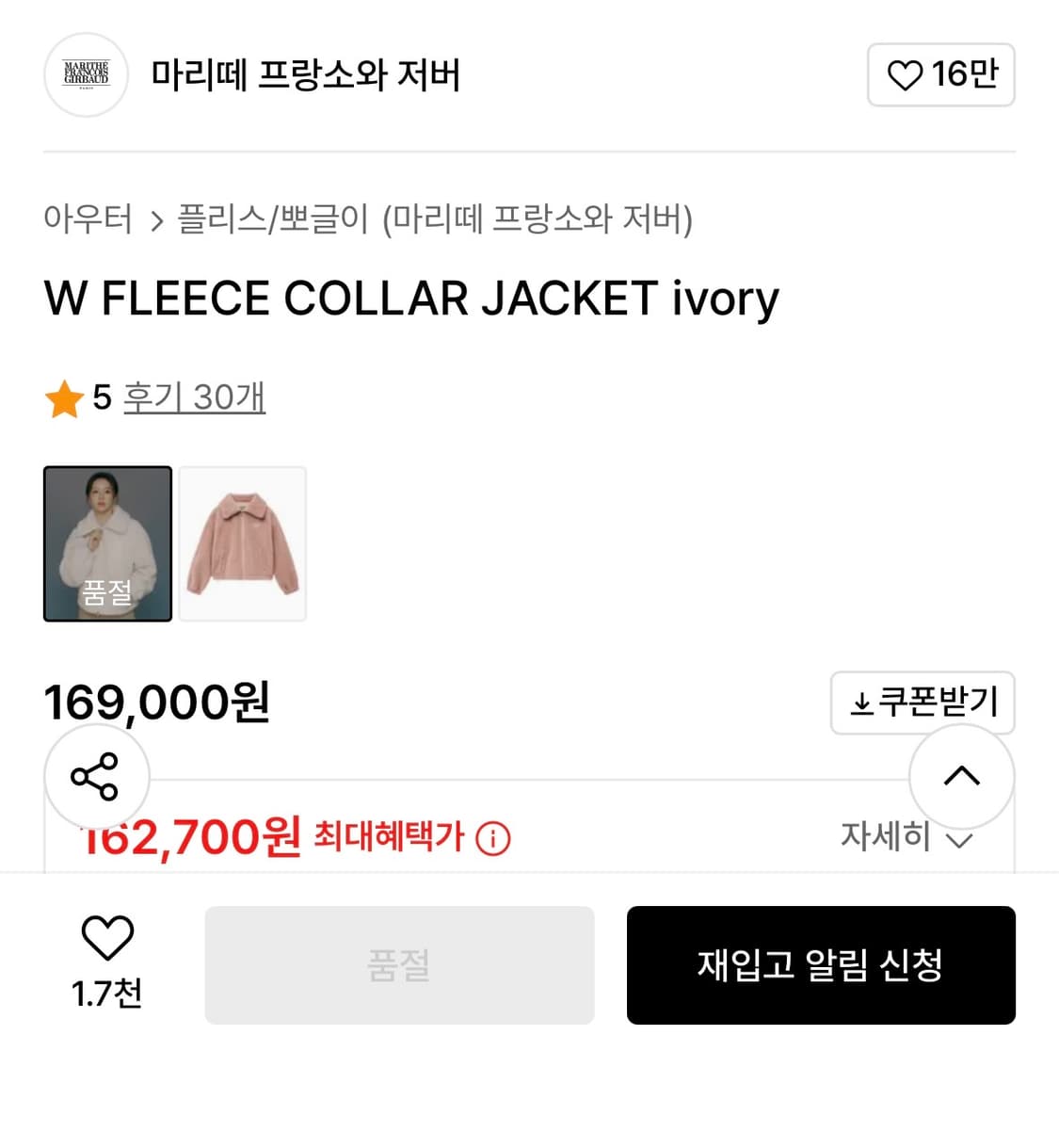This screenshot has height=1148, width=1059.
Task: Tap the share icon for this product
Action: pos(97,777)
